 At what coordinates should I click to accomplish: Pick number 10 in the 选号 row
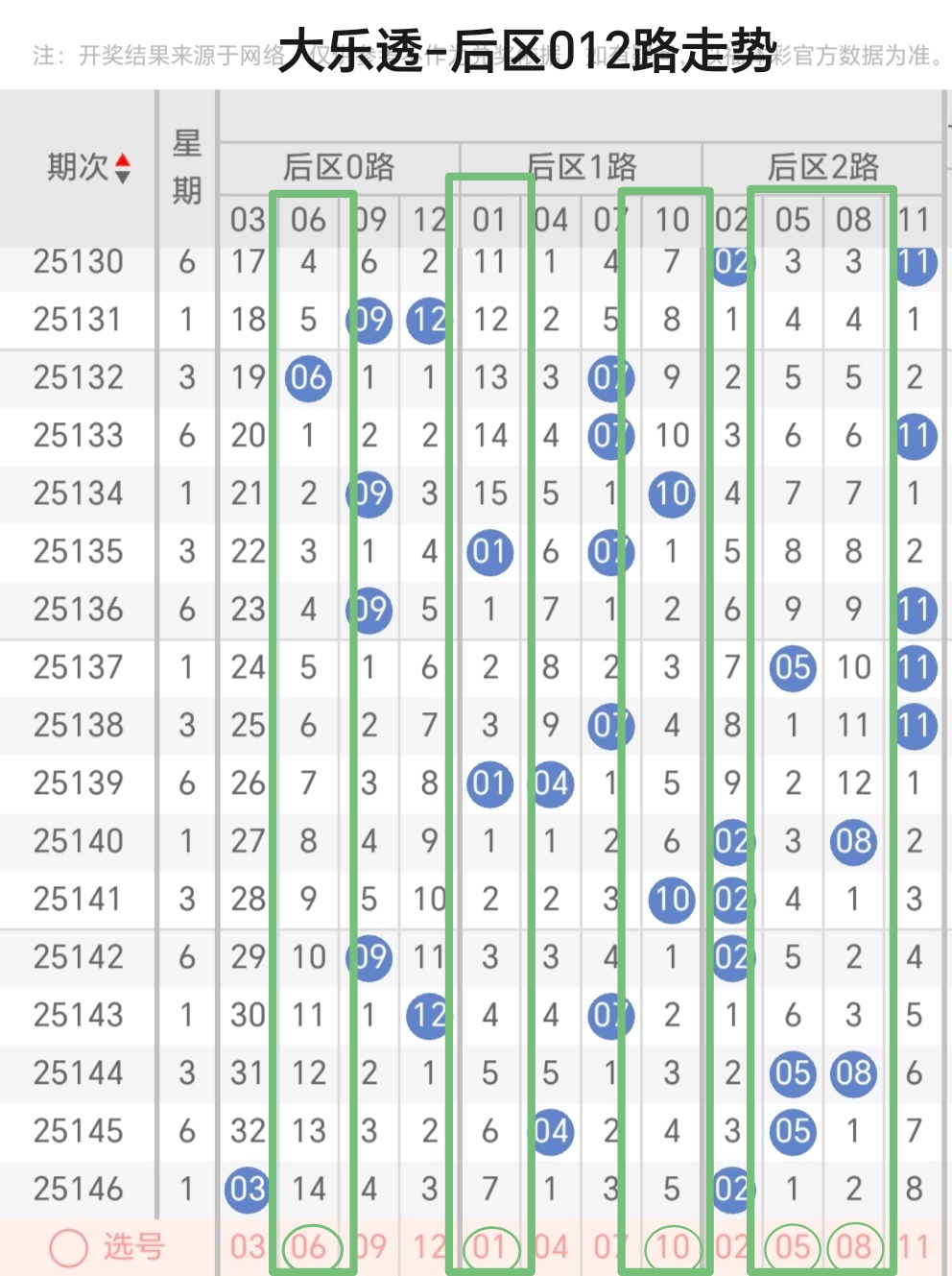[672, 1247]
